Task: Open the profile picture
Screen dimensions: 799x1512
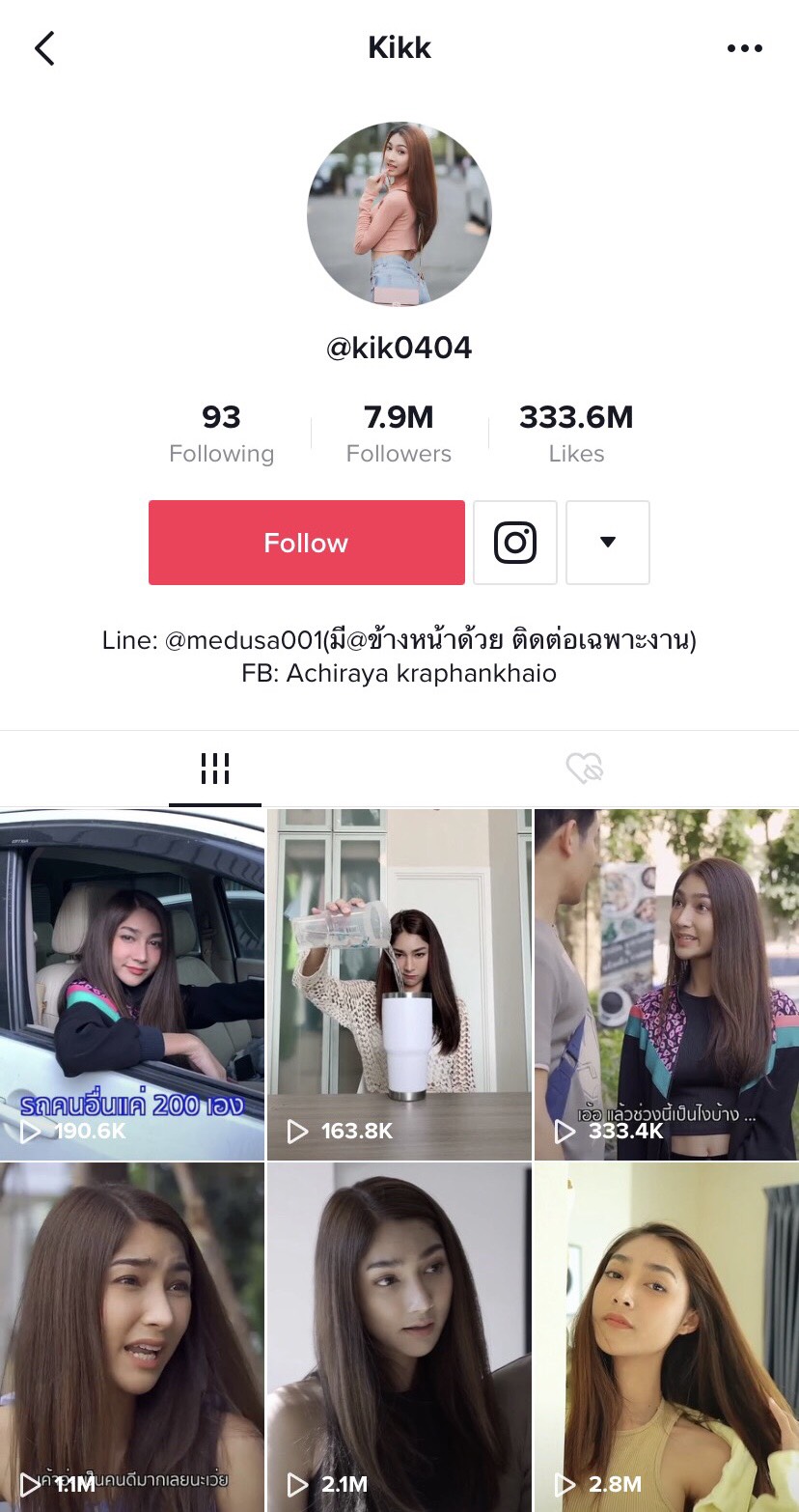Action: [x=399, y=214]
